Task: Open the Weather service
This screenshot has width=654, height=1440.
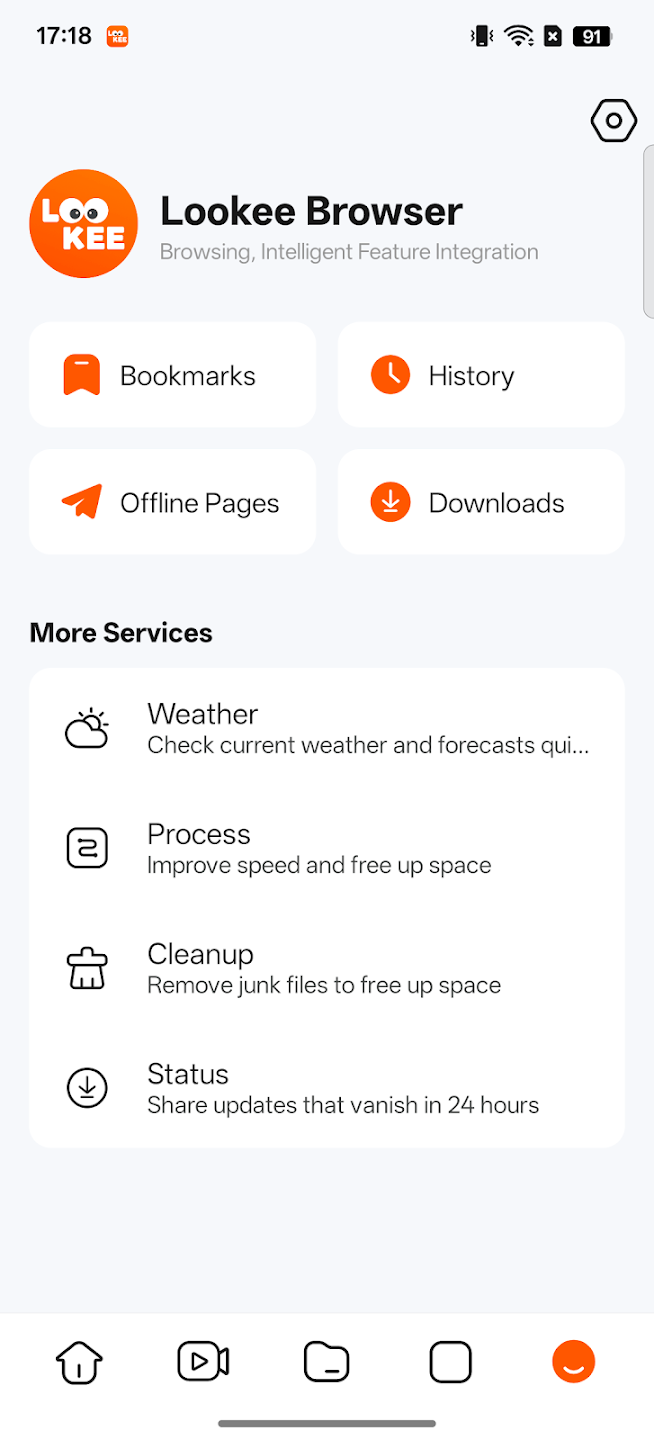Action: pyautogui.click(x=327, y=728)
